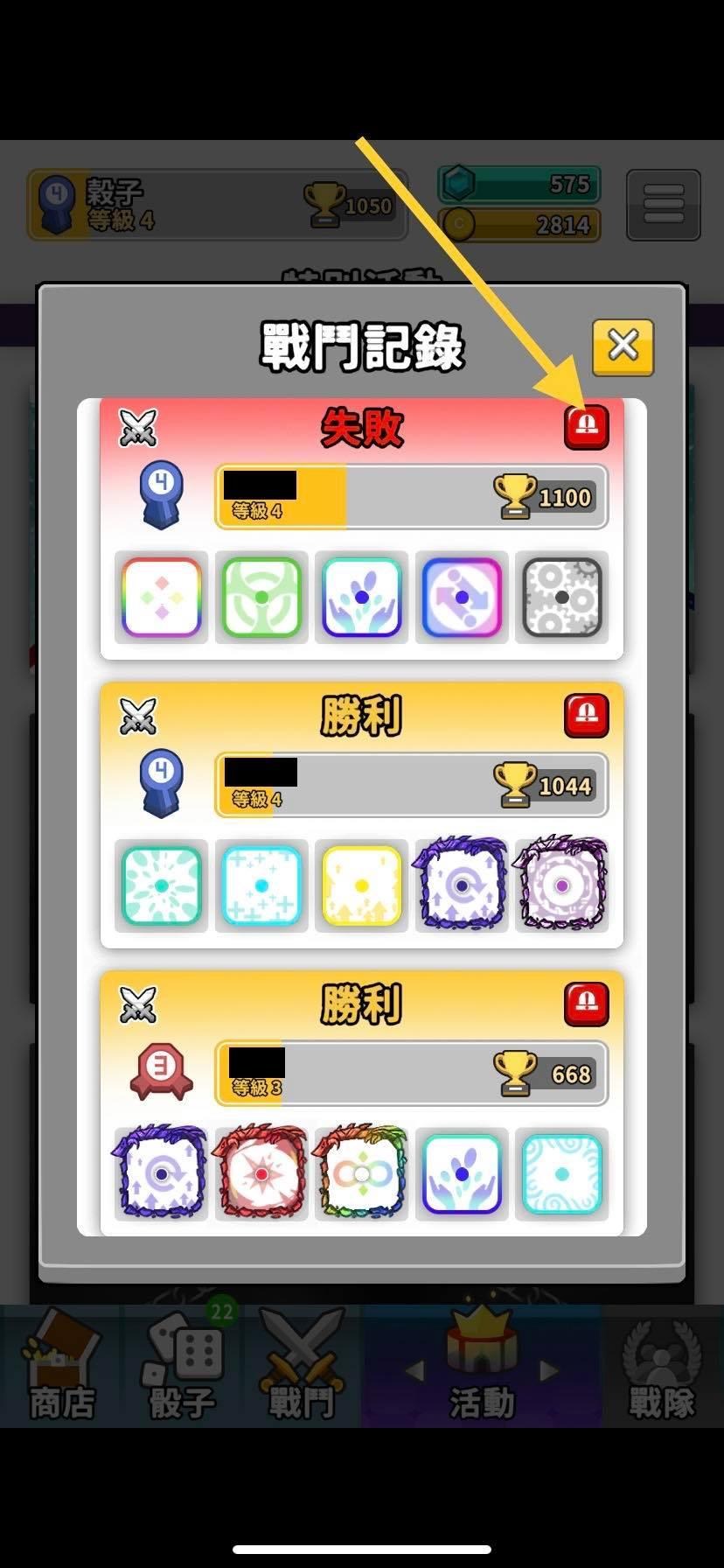
Task: Switch to the 骰子 dice tab
Action: [182, 1367]
